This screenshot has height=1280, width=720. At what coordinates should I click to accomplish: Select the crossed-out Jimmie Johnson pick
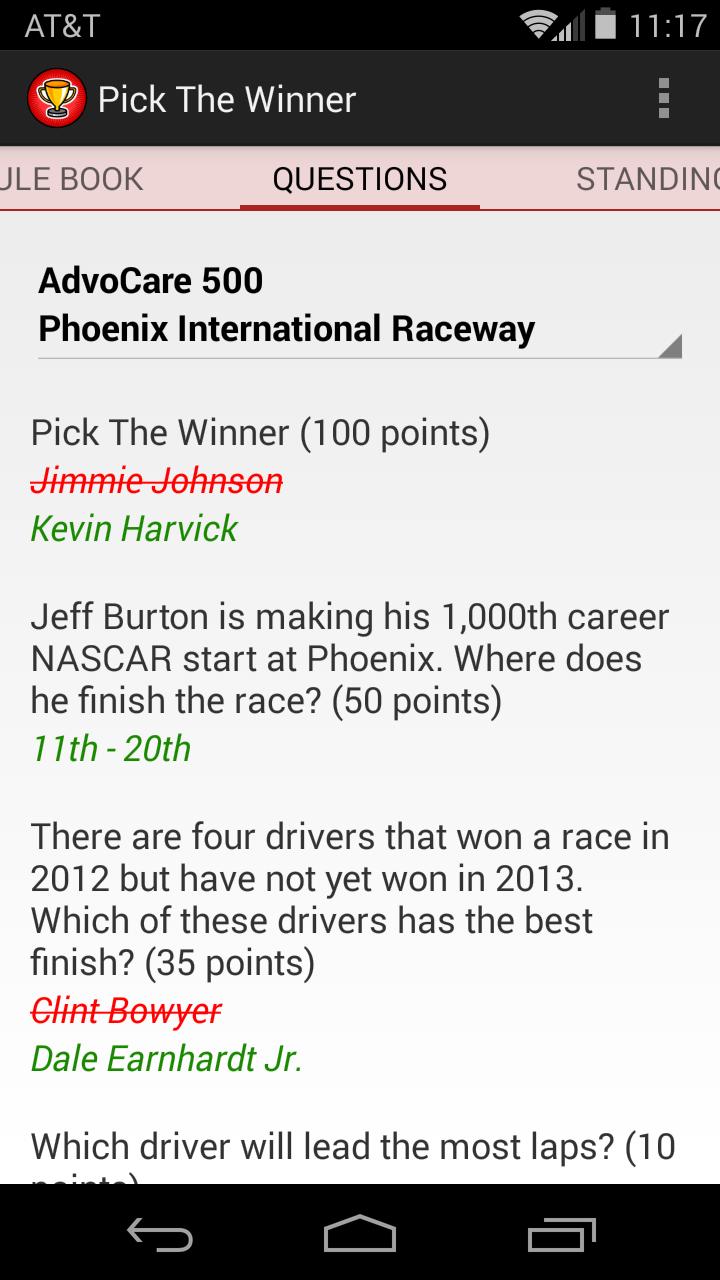click(x=157, y=481)
